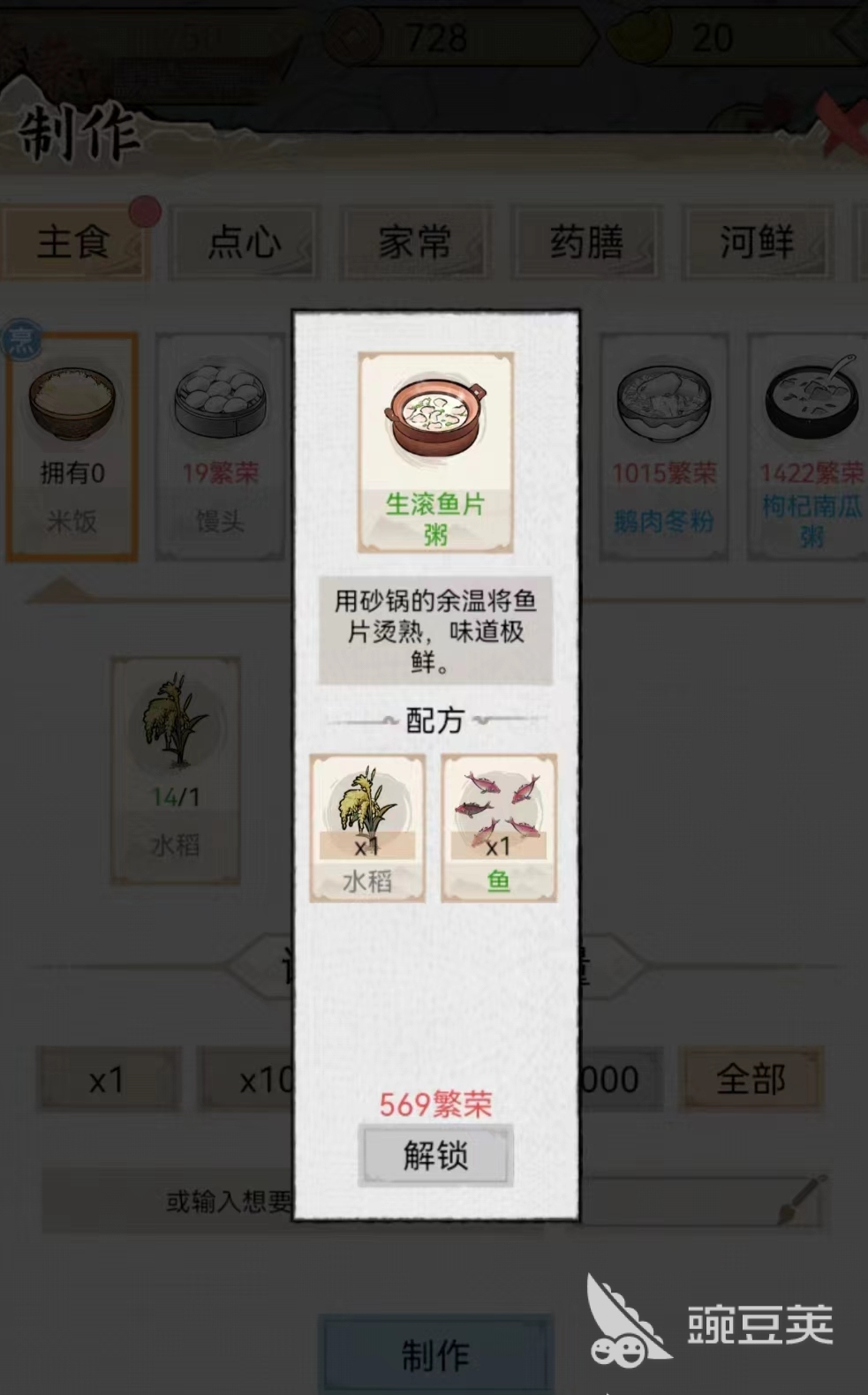Switch to the 点心 category tab
Image resolution: width=868 pixels, height=1395 pixels.
coord(244,242)
